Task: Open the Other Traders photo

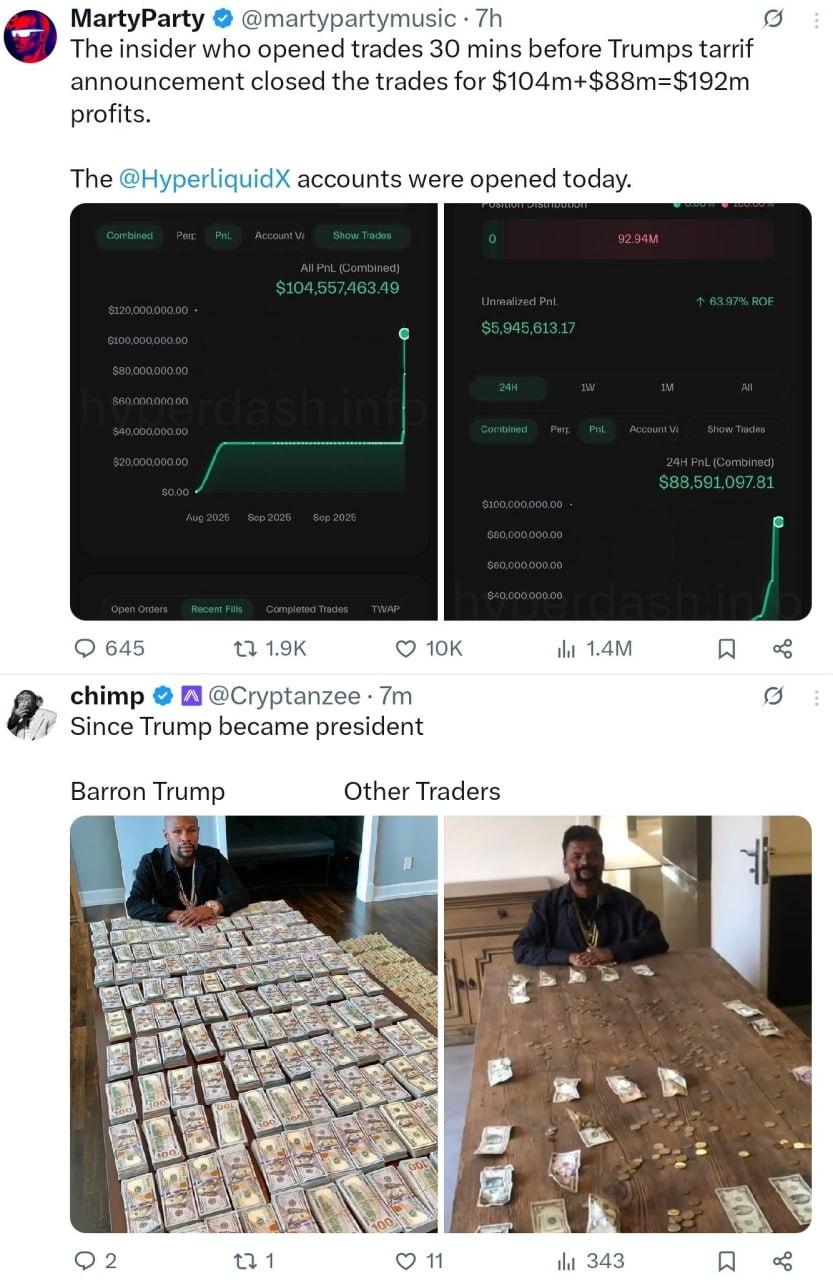Action: pyautogui.click(x=627, y=1023)
